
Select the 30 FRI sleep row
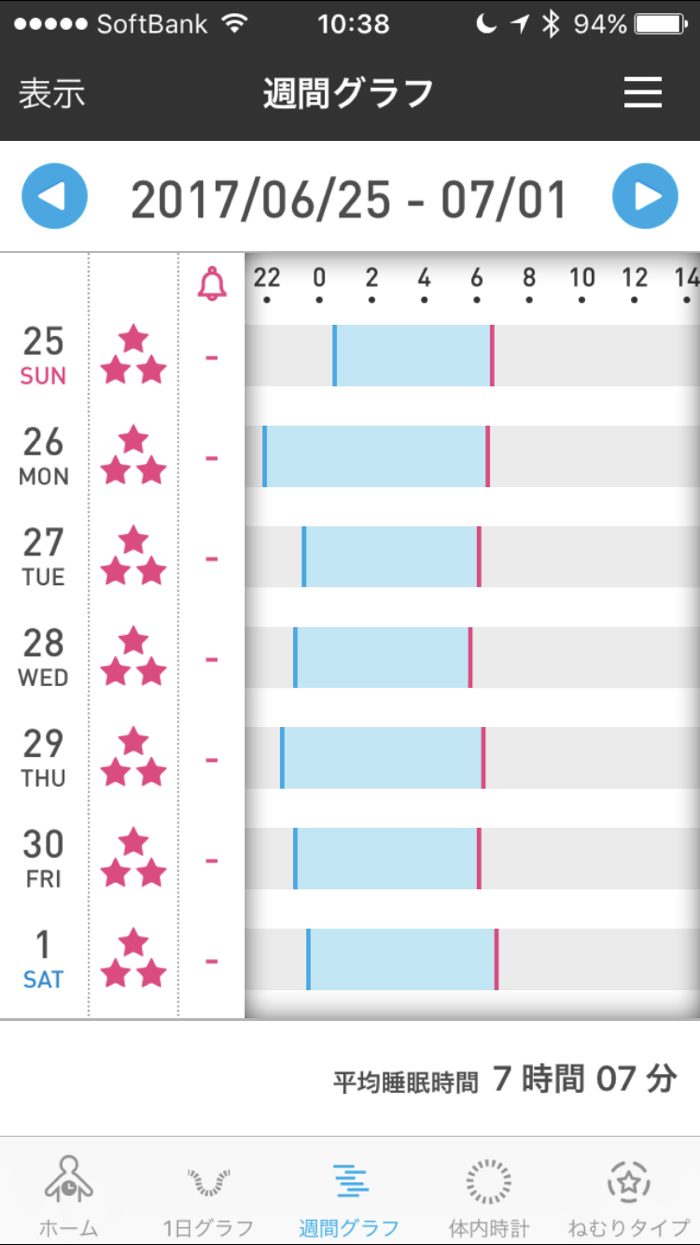(386, 859)
